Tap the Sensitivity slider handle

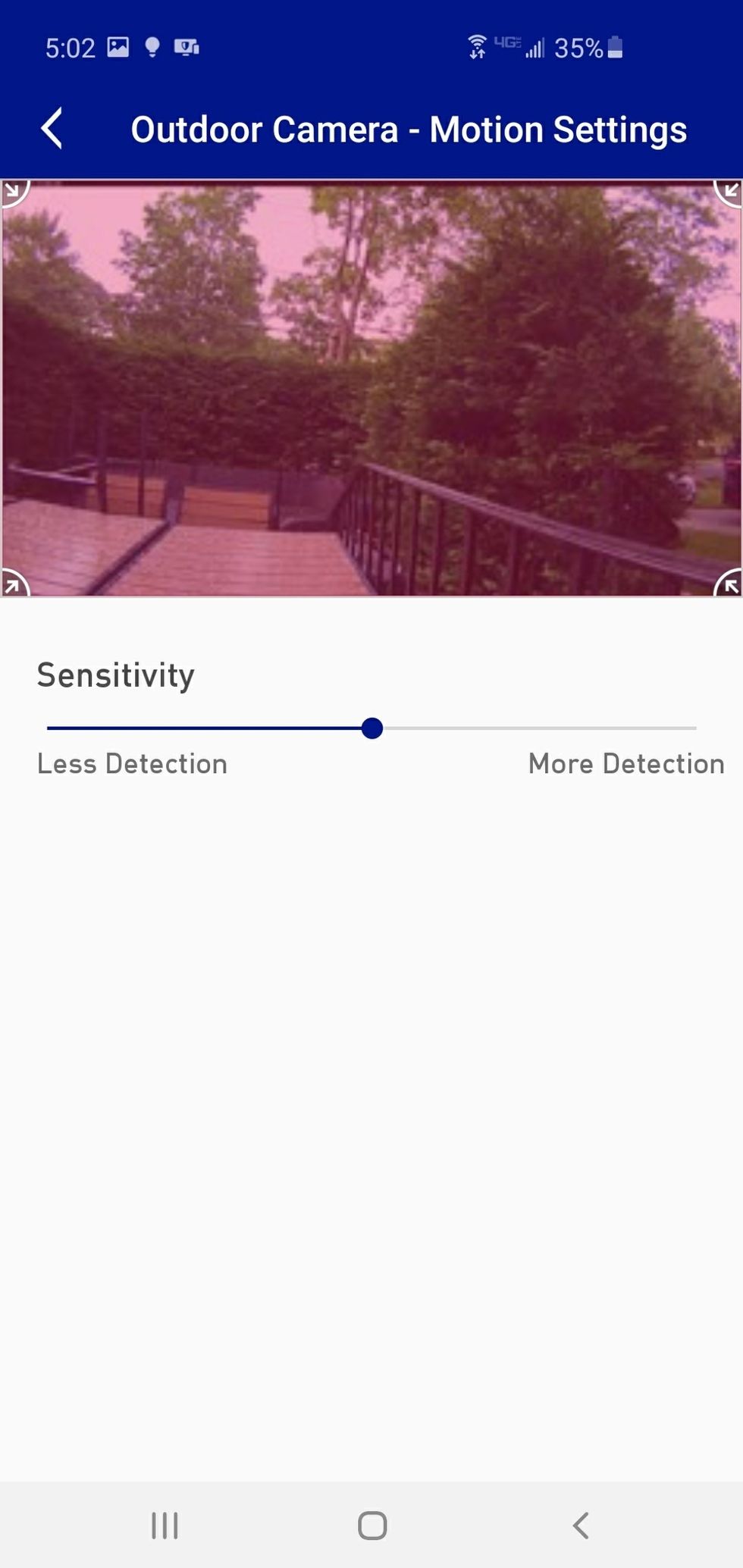pos(371,728)
